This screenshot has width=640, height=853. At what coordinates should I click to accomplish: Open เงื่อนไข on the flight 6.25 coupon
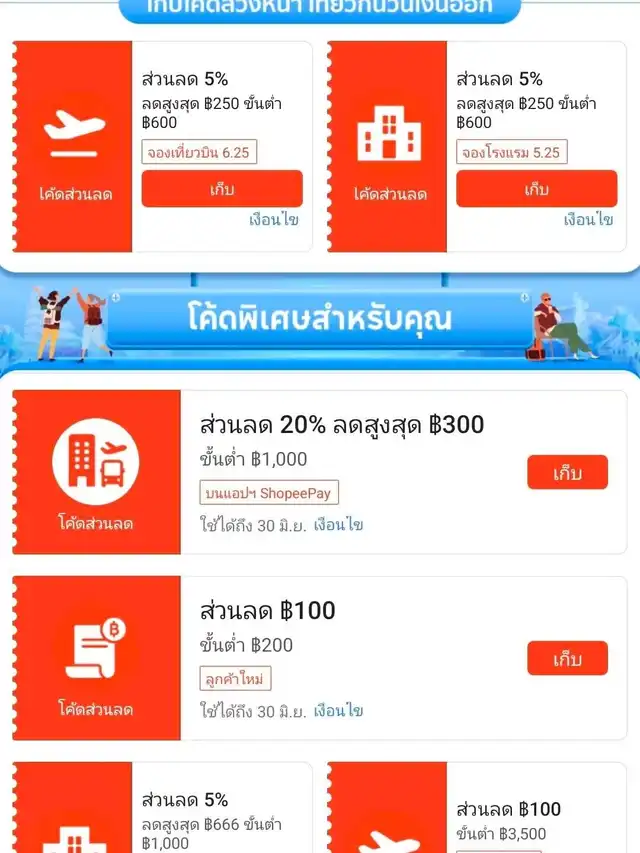coord(274,219)
